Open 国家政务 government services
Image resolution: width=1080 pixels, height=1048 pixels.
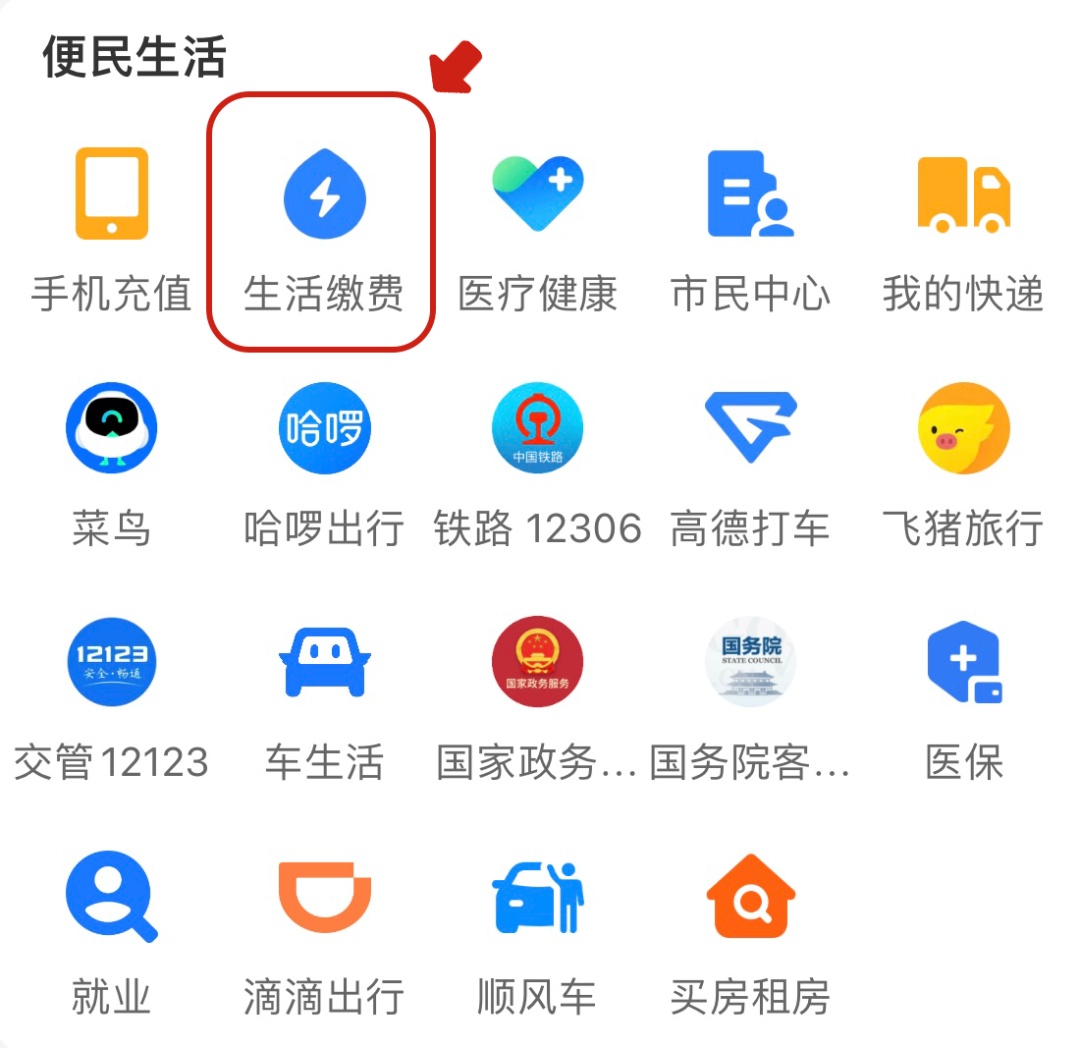[x=537, y=663]
